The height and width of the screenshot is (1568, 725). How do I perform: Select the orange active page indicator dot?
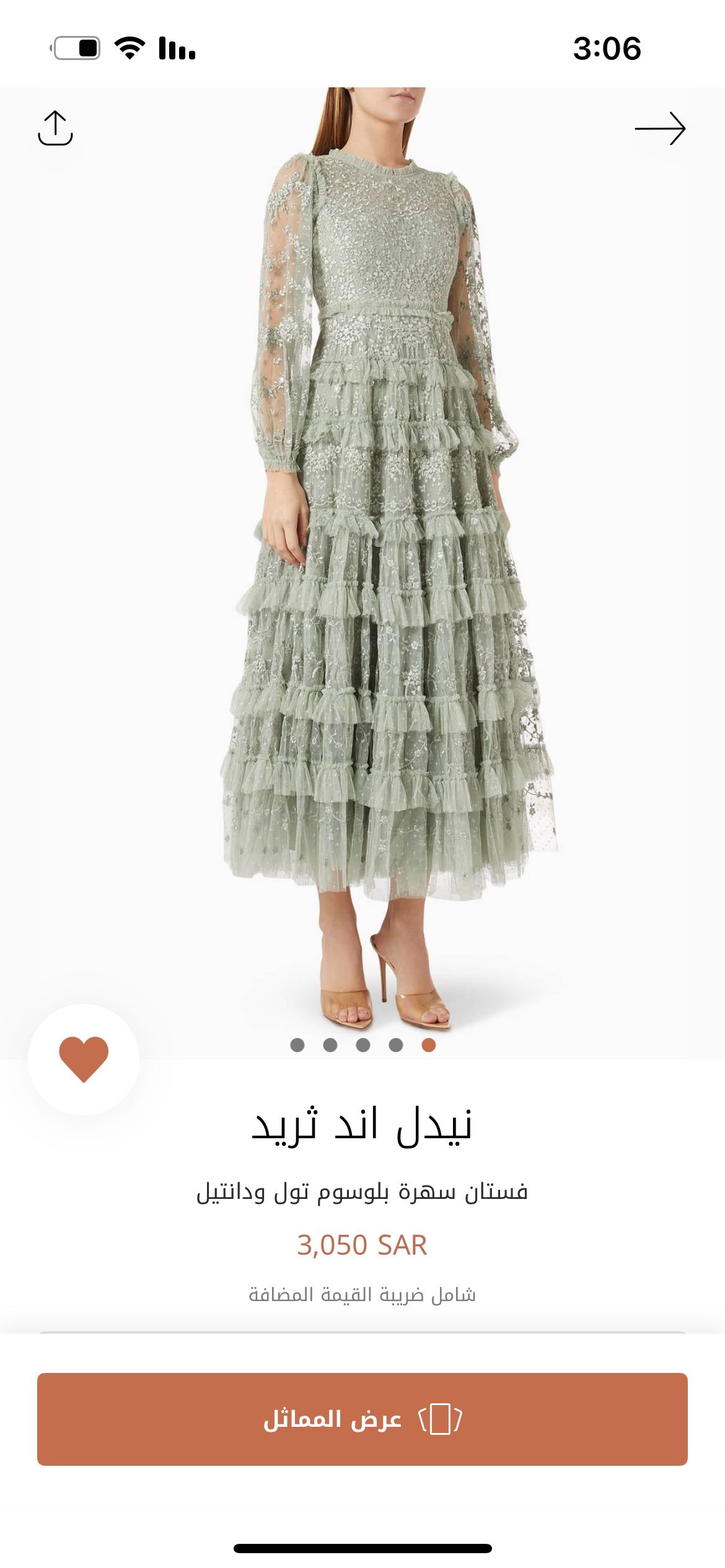tap(429, 1045)
